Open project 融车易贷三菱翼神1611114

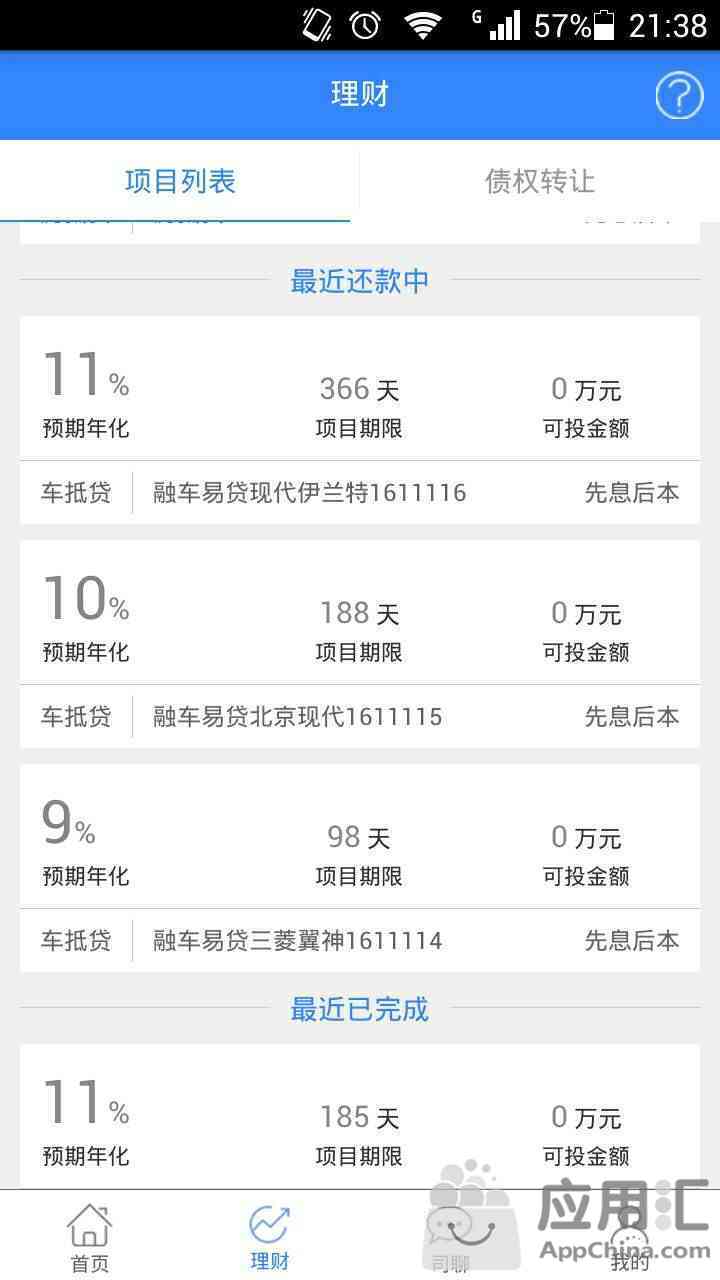(360, 868)
